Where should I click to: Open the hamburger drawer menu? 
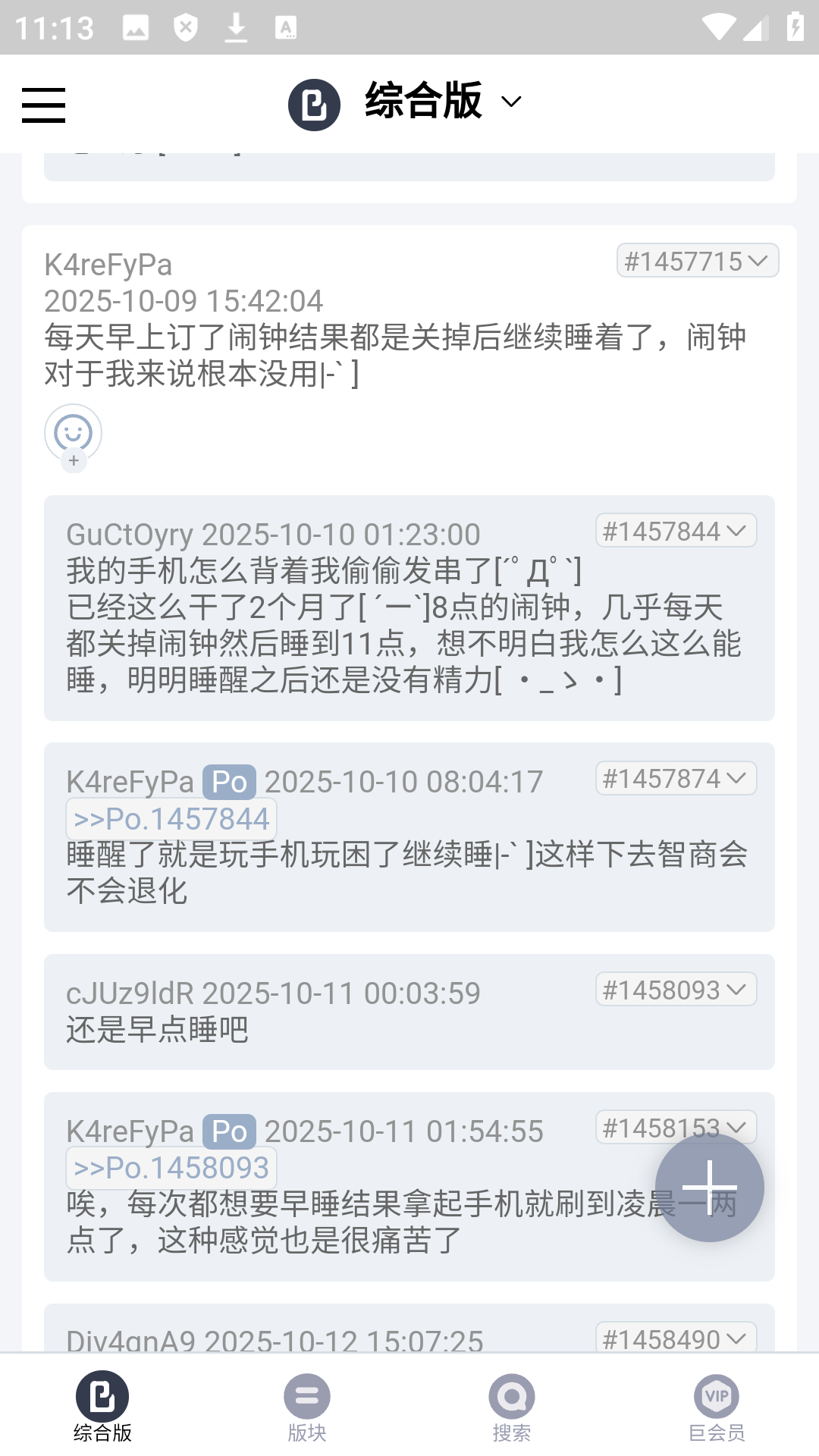tap(43, 105)
